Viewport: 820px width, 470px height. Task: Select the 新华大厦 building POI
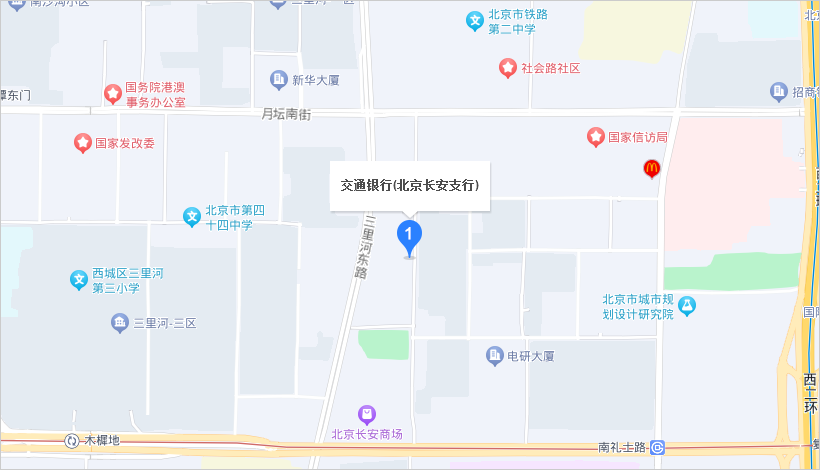(x=279, y=78)
